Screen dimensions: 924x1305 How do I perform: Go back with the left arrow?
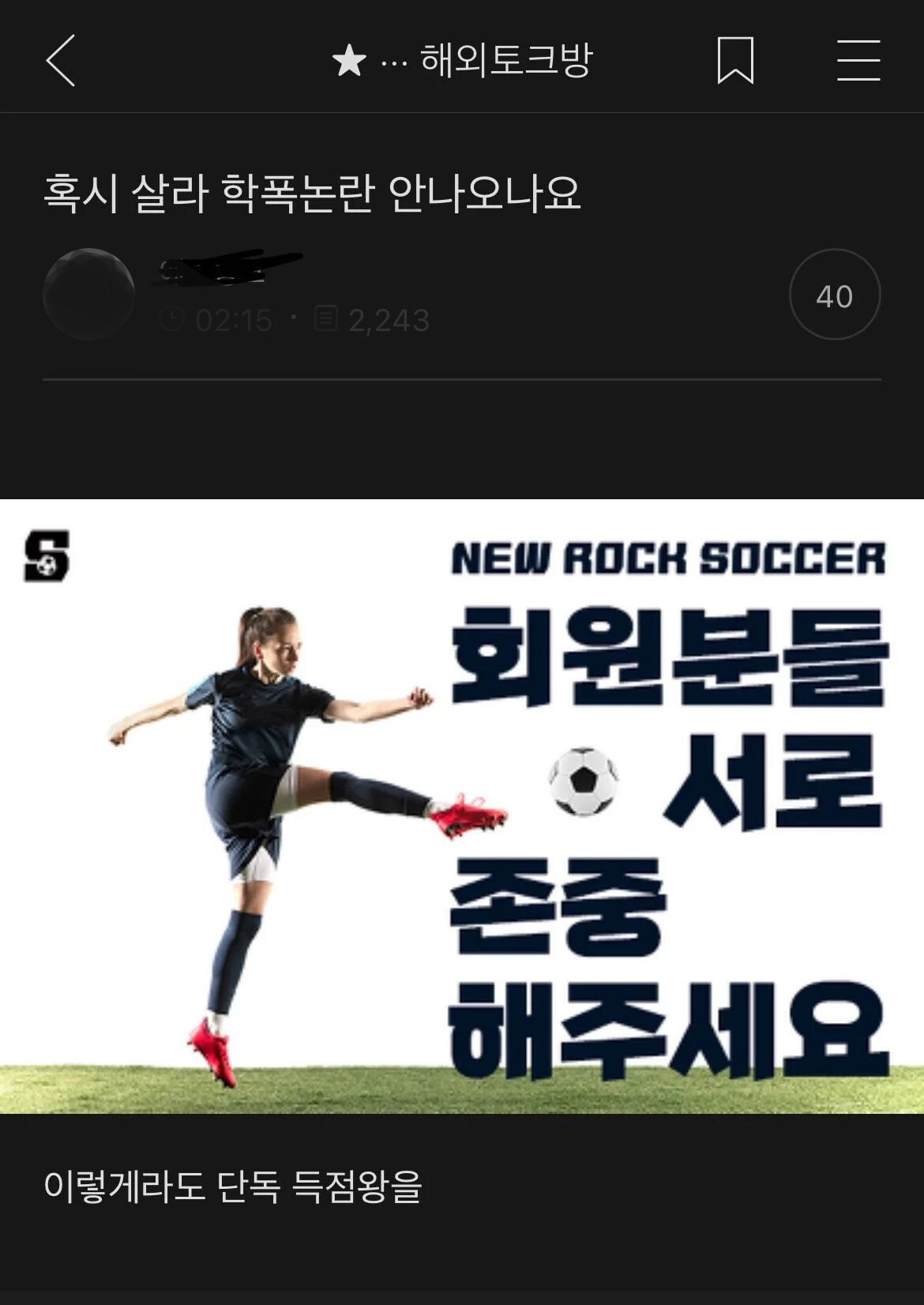point(61,60)
